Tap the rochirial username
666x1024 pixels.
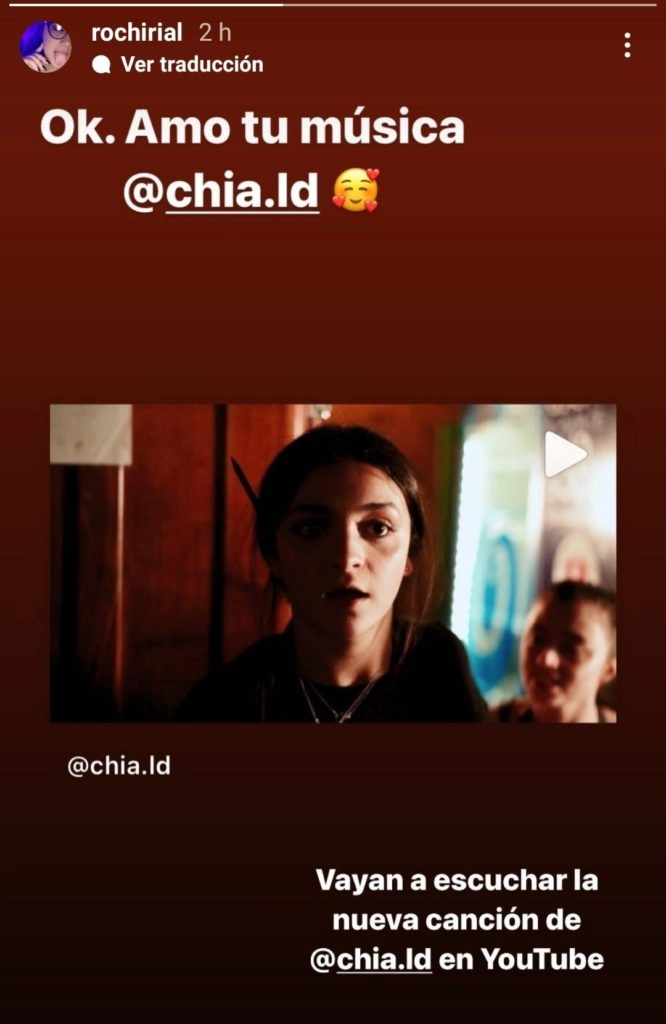[137, 33]
